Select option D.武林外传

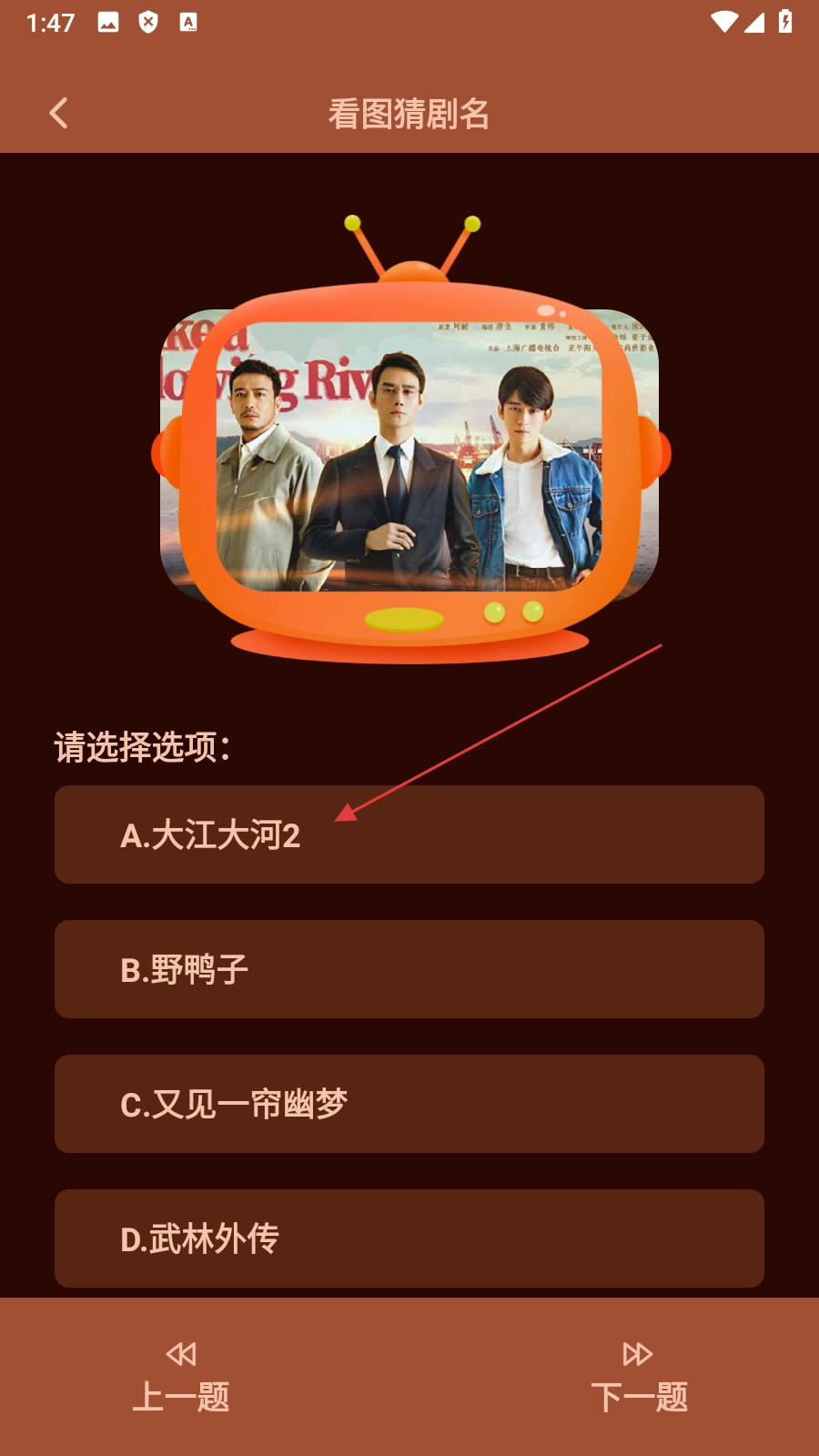pyautogui.click(x=409, y=1239)
